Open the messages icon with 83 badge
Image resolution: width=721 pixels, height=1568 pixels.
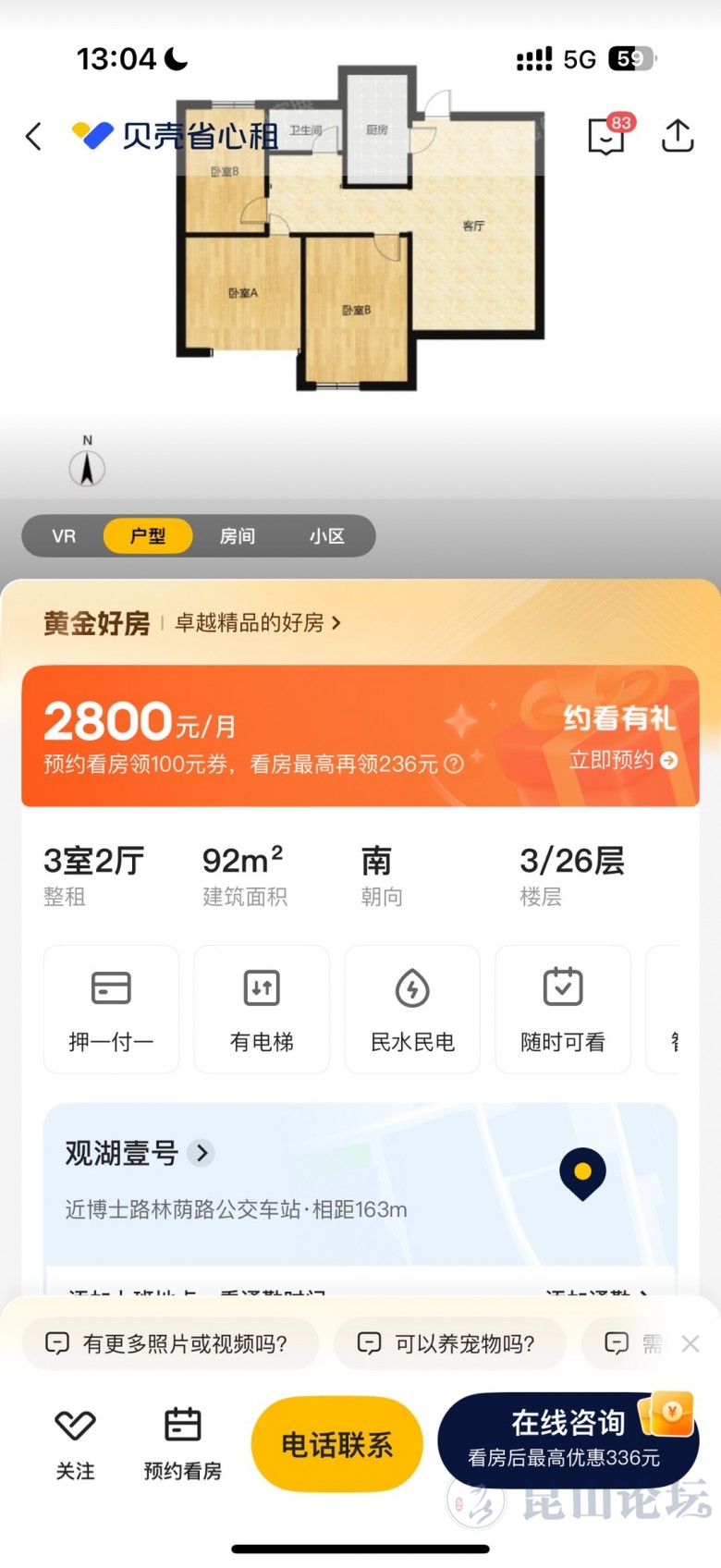(606, 136)
